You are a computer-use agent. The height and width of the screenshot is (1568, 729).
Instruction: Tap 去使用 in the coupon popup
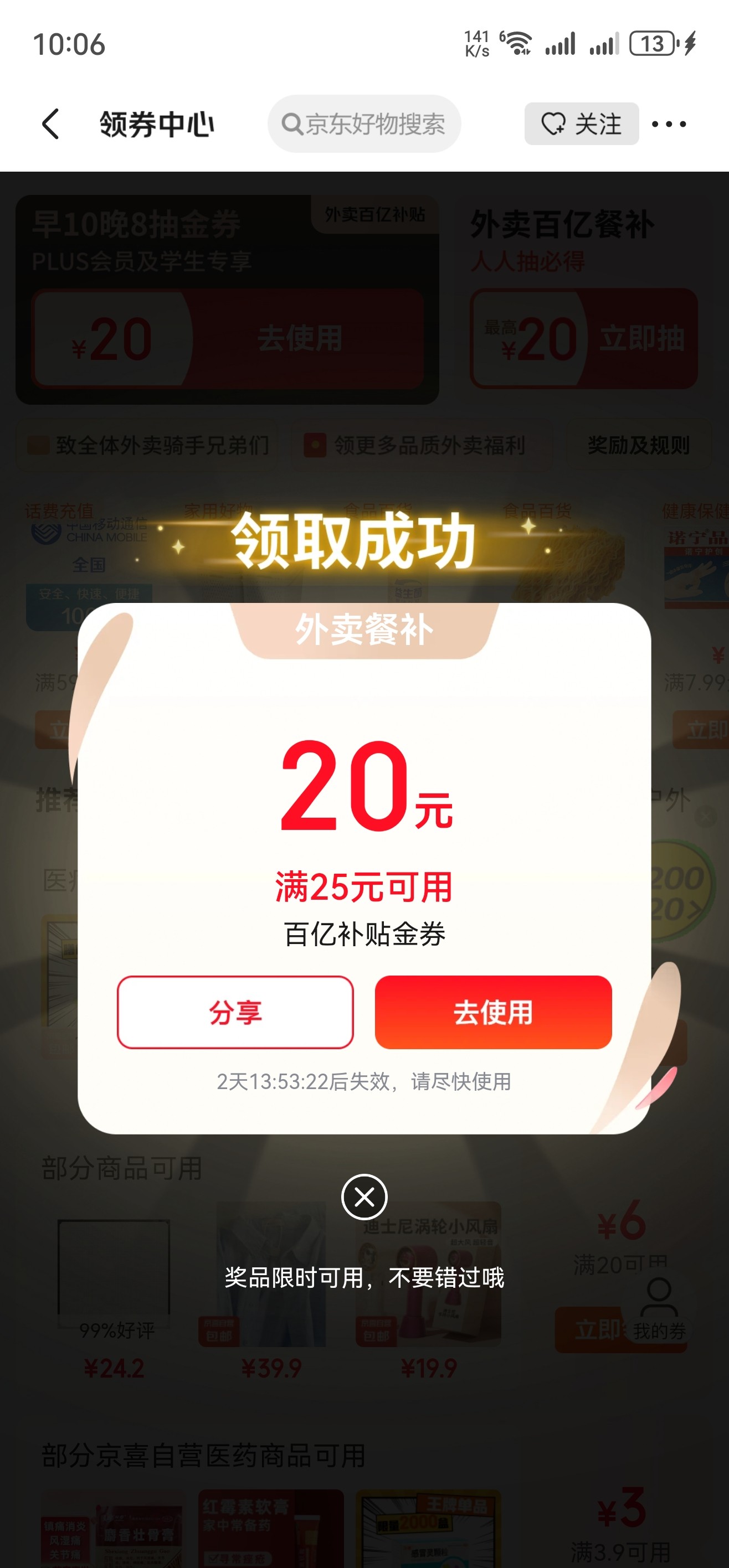(492, 1012)
